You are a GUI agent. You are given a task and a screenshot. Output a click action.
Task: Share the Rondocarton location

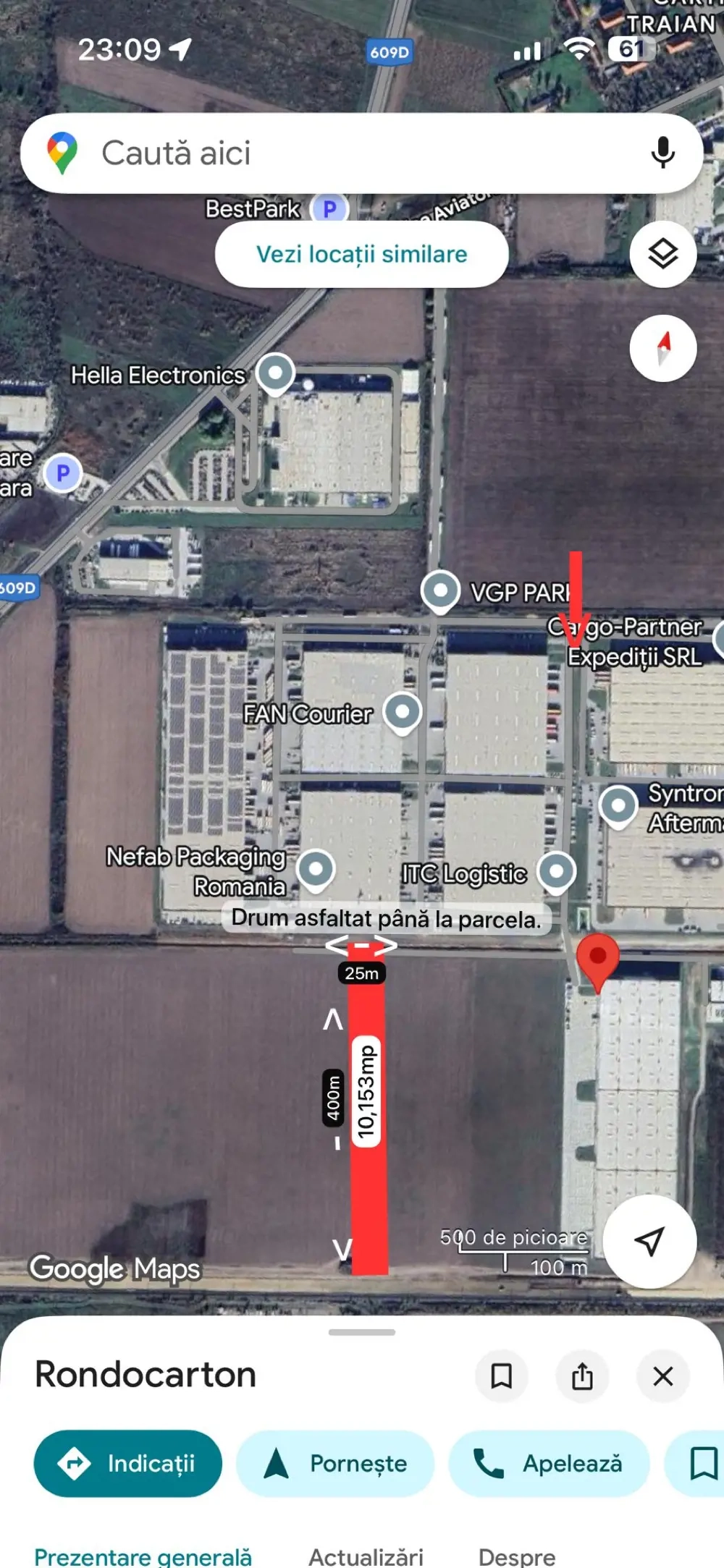(x=582, y=1376)
